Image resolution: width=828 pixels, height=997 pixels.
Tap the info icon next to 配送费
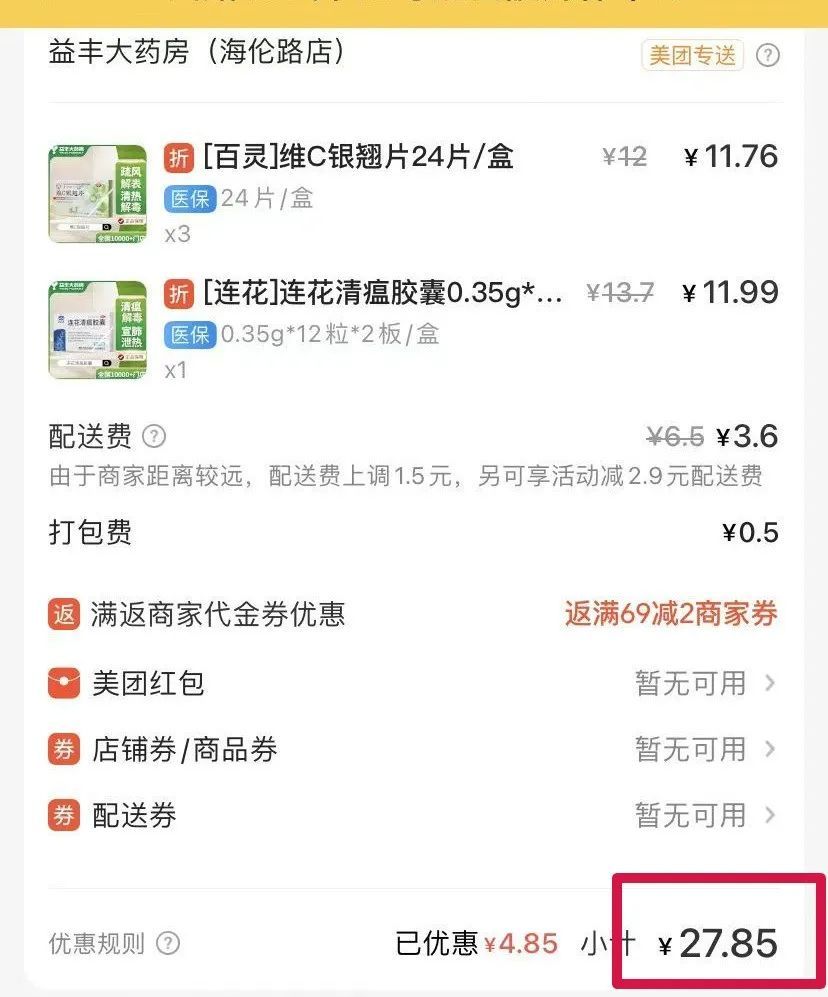pos(154,437)
